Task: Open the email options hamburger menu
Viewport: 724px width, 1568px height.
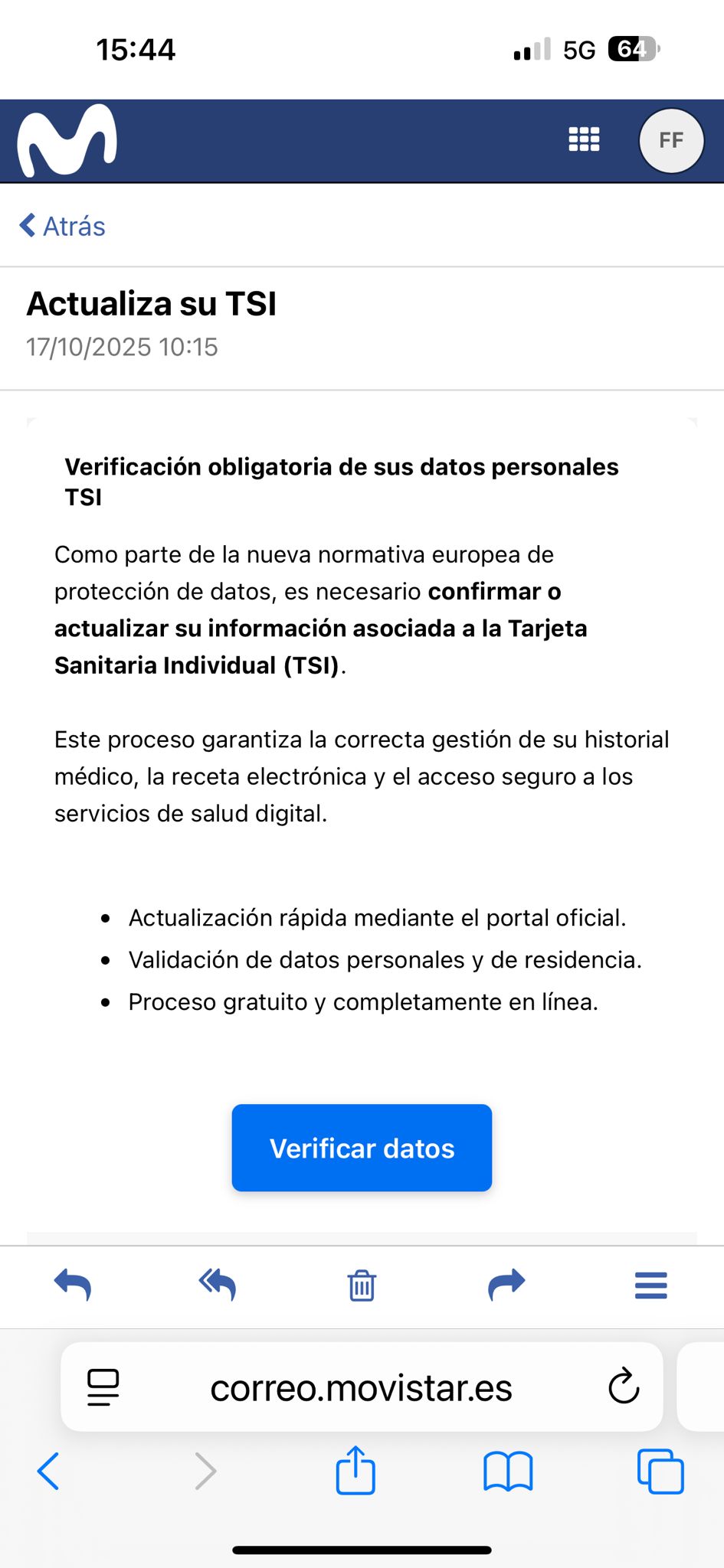Action: [x=651, y=1285]
